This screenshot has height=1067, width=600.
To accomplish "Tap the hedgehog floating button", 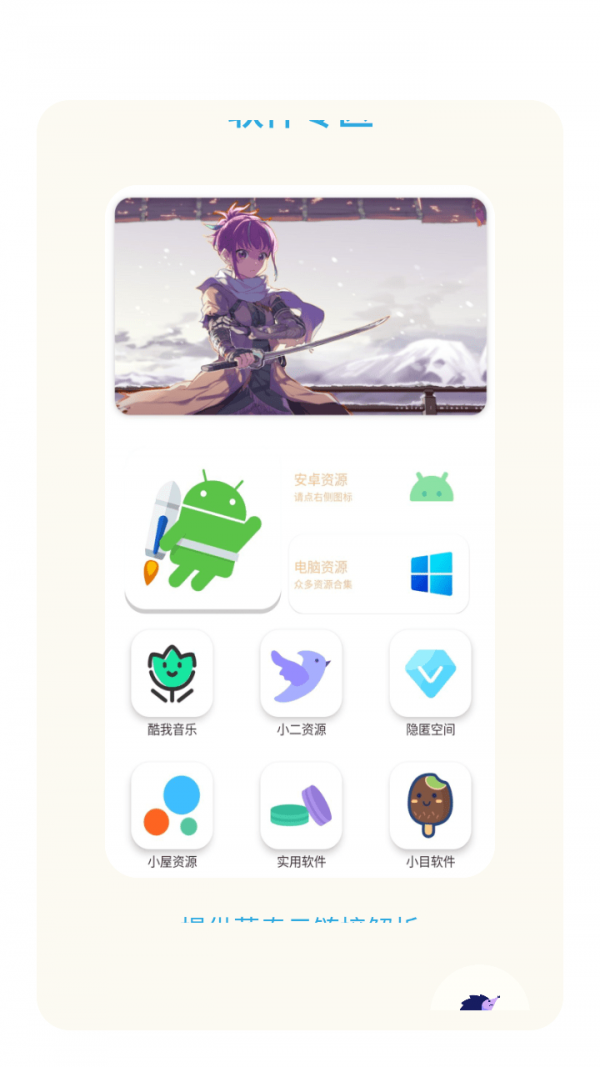I will coord(480,998).
